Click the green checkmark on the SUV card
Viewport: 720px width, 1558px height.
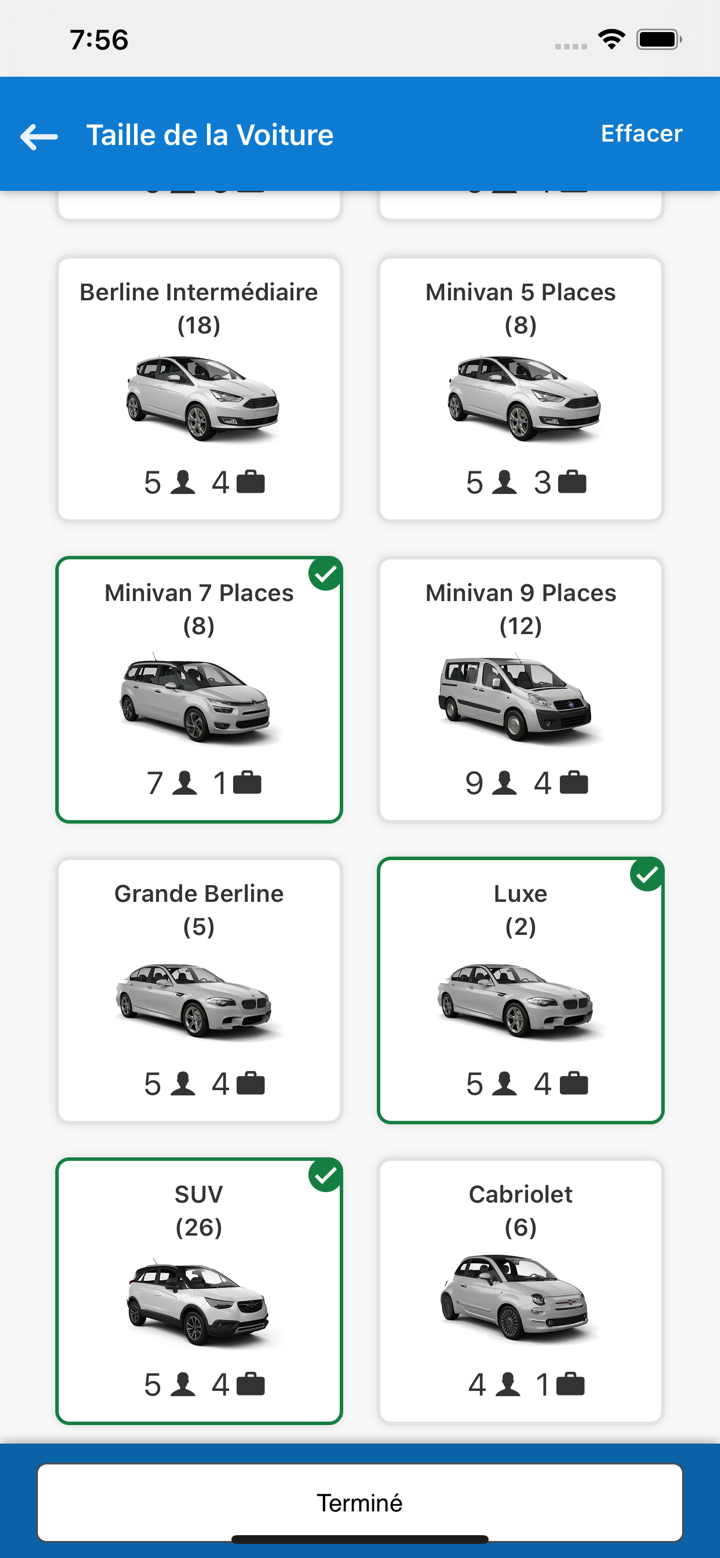pyautogui.click(x=326, y=1176)
